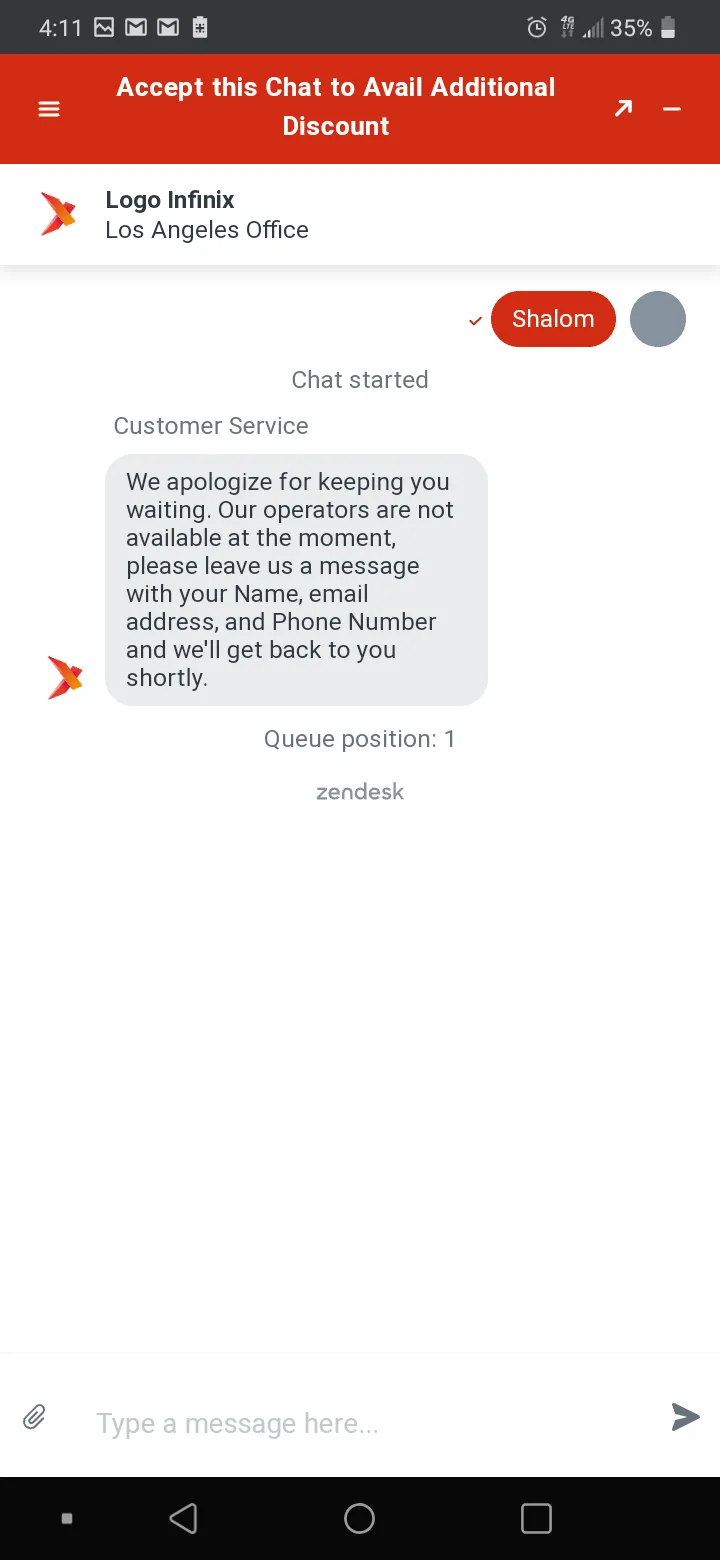
Task: Go to the home screen
Action: pos(359,1518)
